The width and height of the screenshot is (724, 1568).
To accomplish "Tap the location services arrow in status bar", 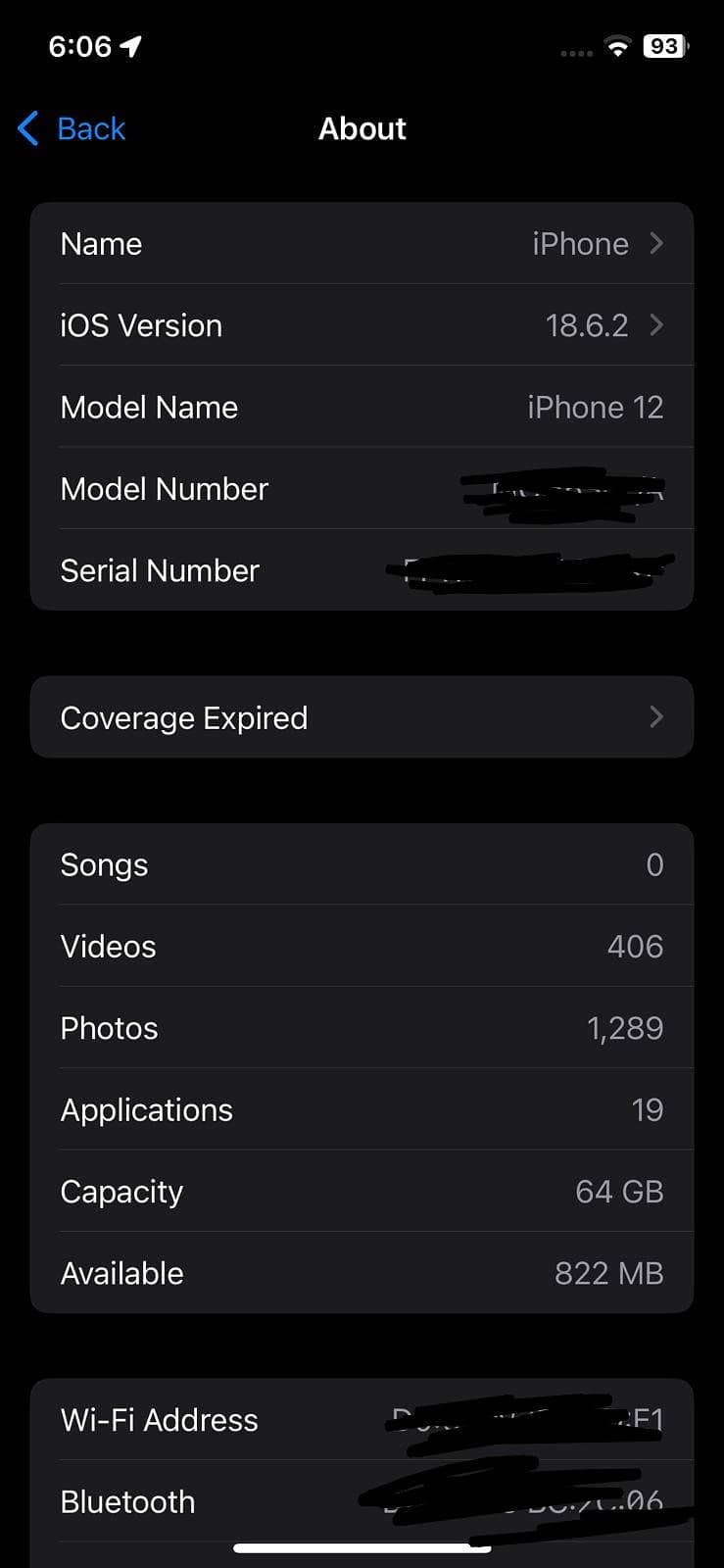I will [x=130, y=44].
